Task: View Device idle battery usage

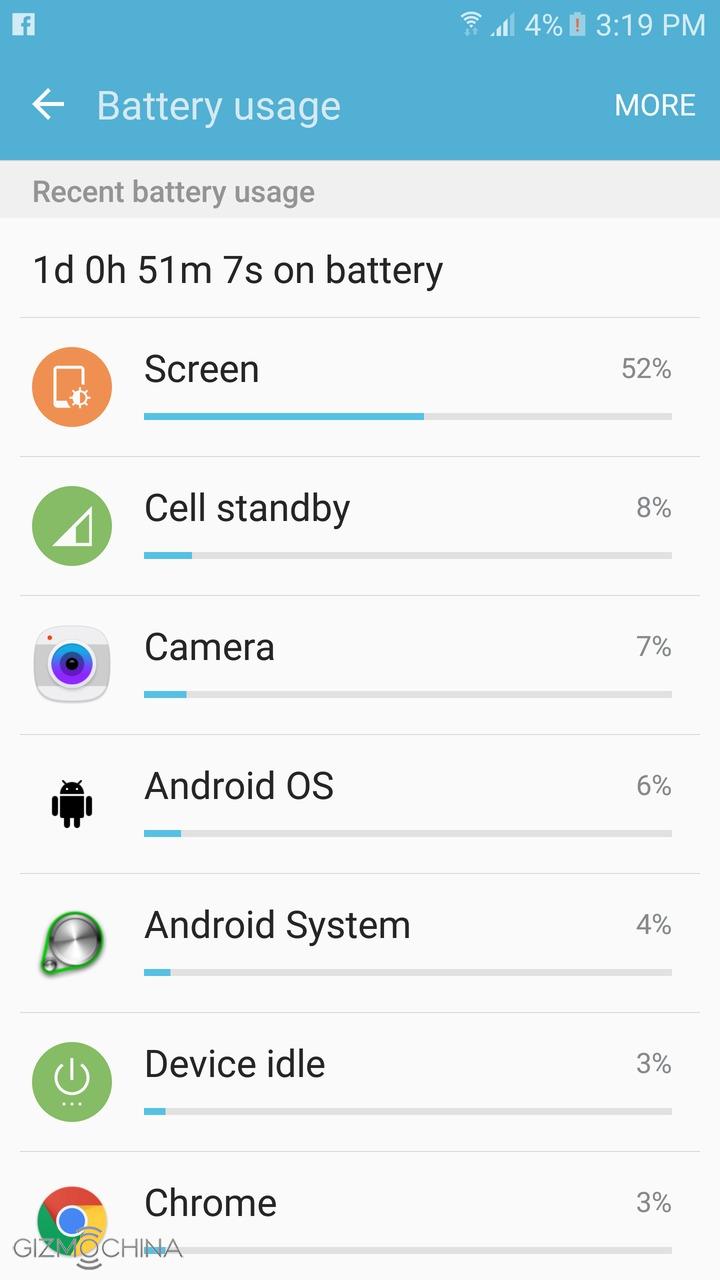Action: tap(360, 1082)
